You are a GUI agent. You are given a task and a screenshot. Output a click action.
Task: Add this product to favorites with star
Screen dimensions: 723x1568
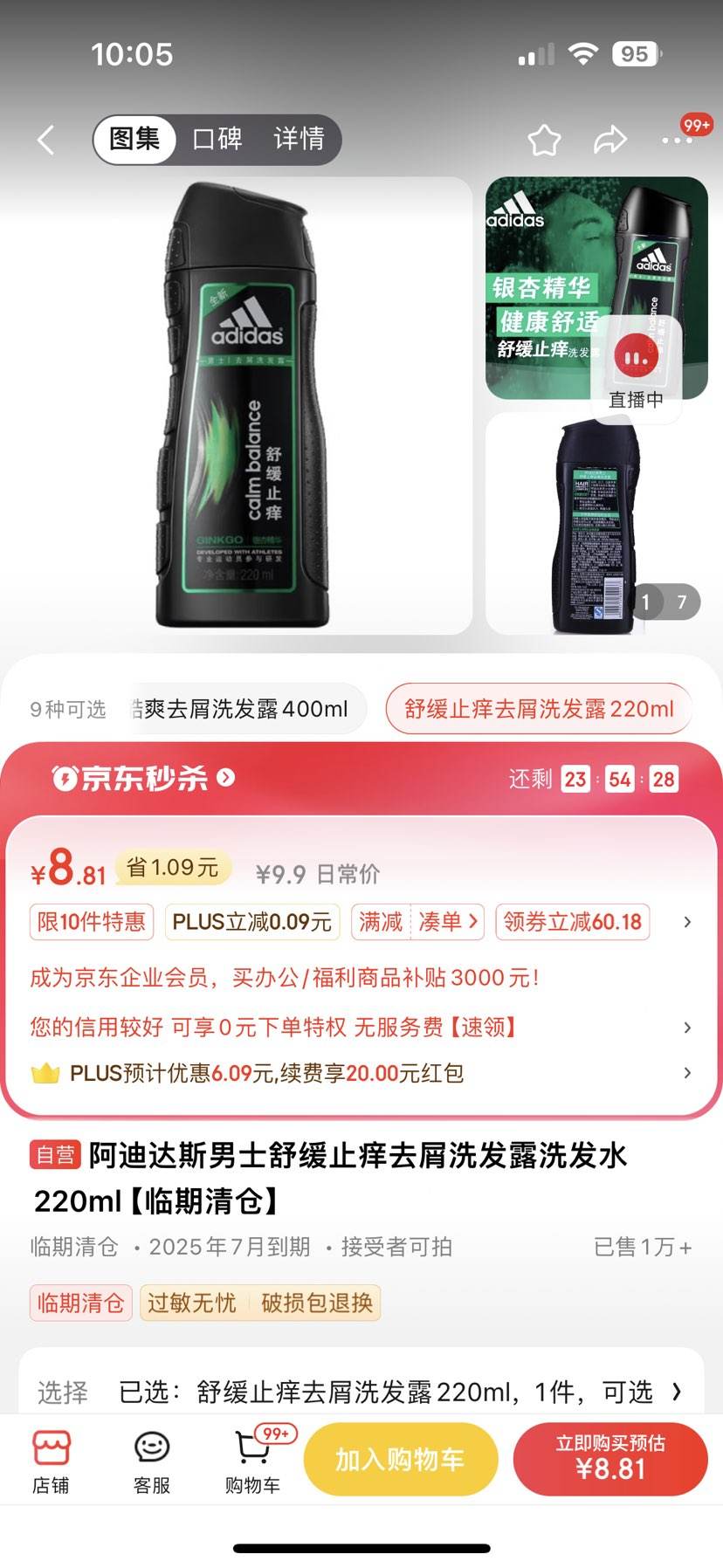point(544,140)
